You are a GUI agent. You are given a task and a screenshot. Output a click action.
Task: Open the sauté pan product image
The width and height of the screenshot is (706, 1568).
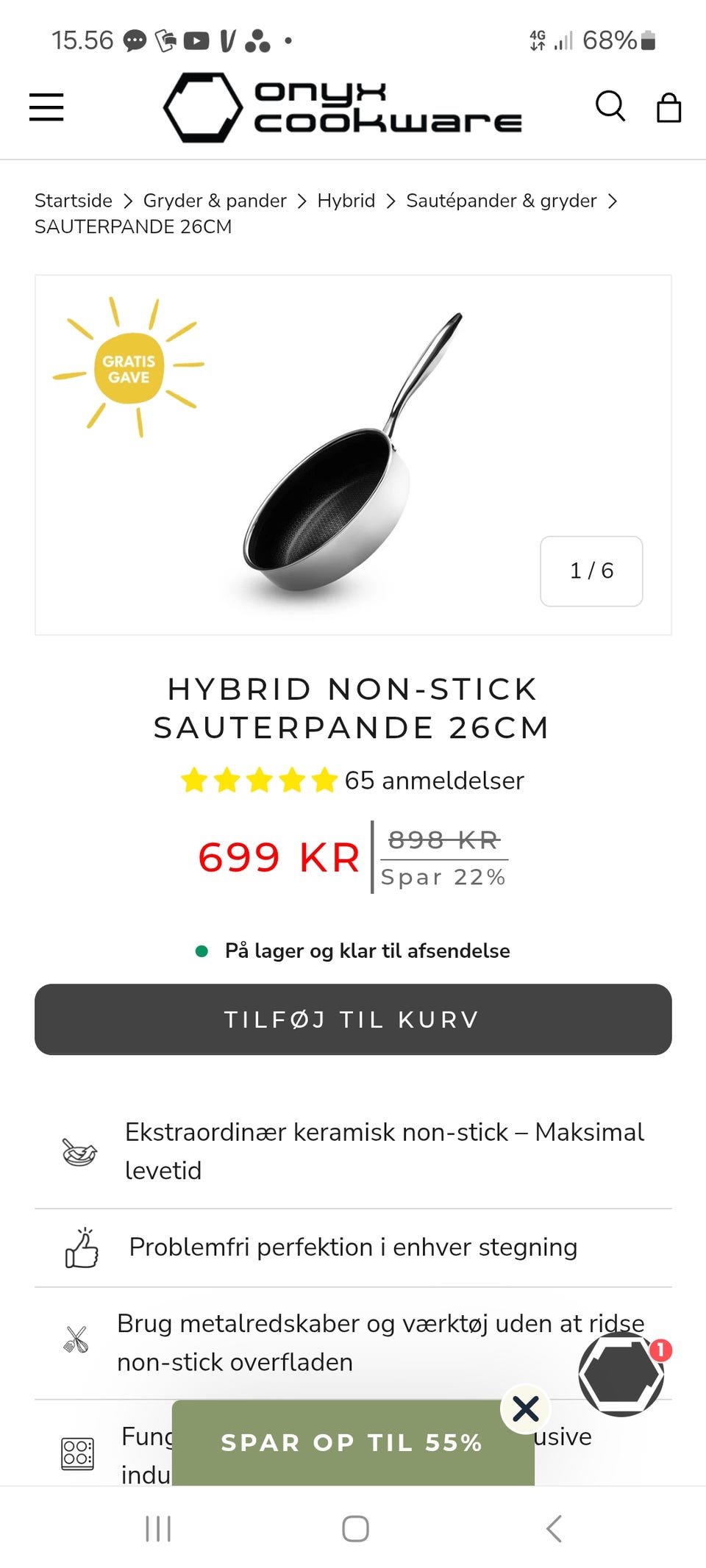(x=353, y=454)
